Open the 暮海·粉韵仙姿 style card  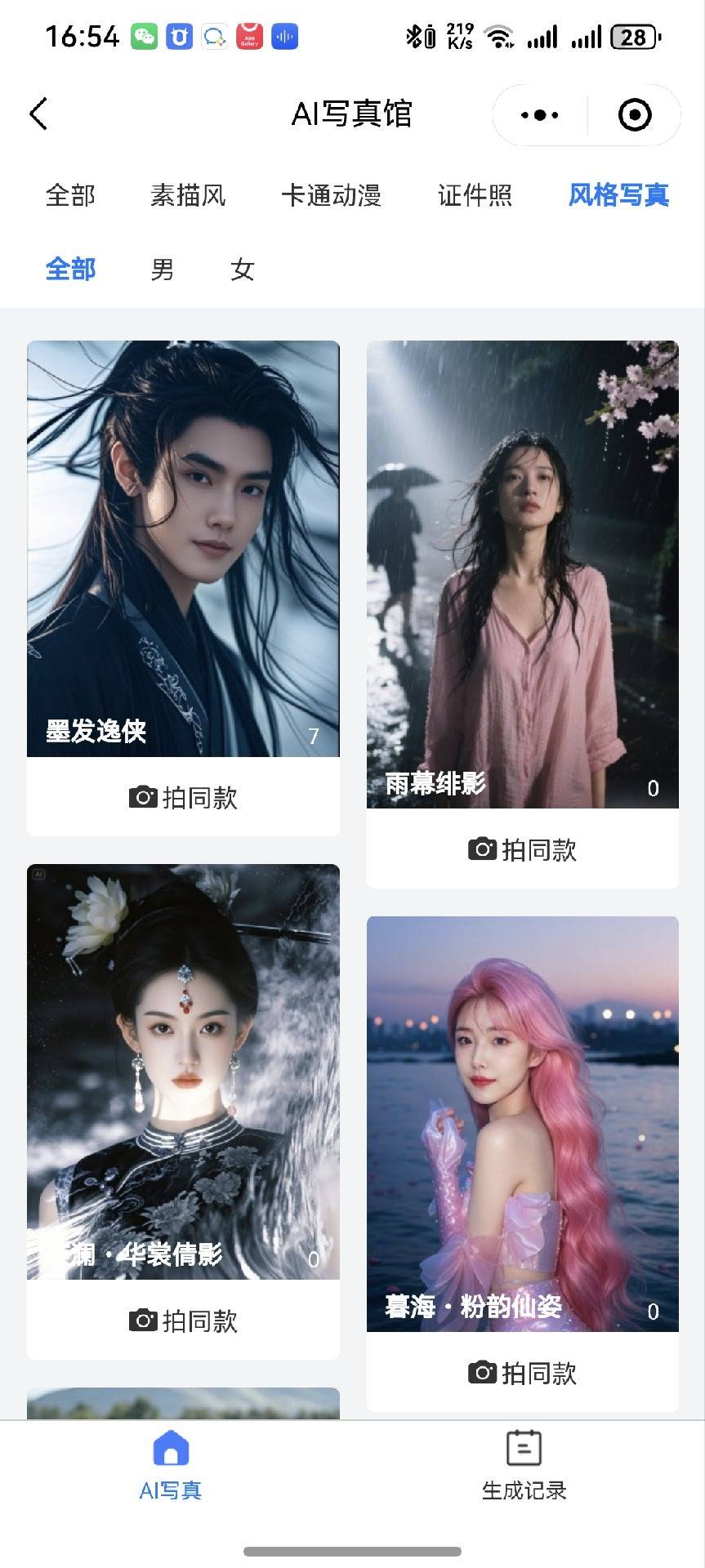tap(523, 1123)
